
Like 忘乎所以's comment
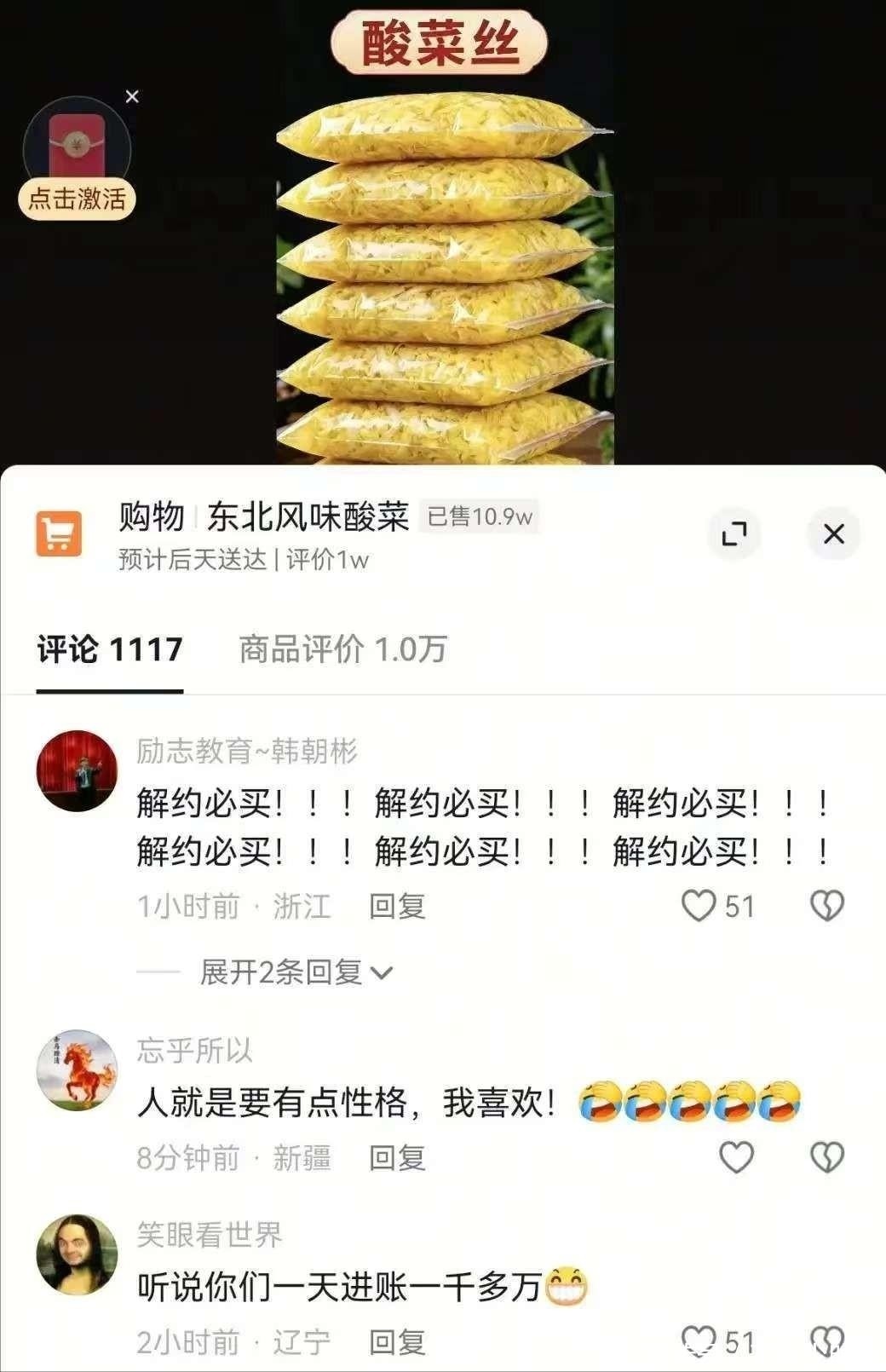(736, 1157)
